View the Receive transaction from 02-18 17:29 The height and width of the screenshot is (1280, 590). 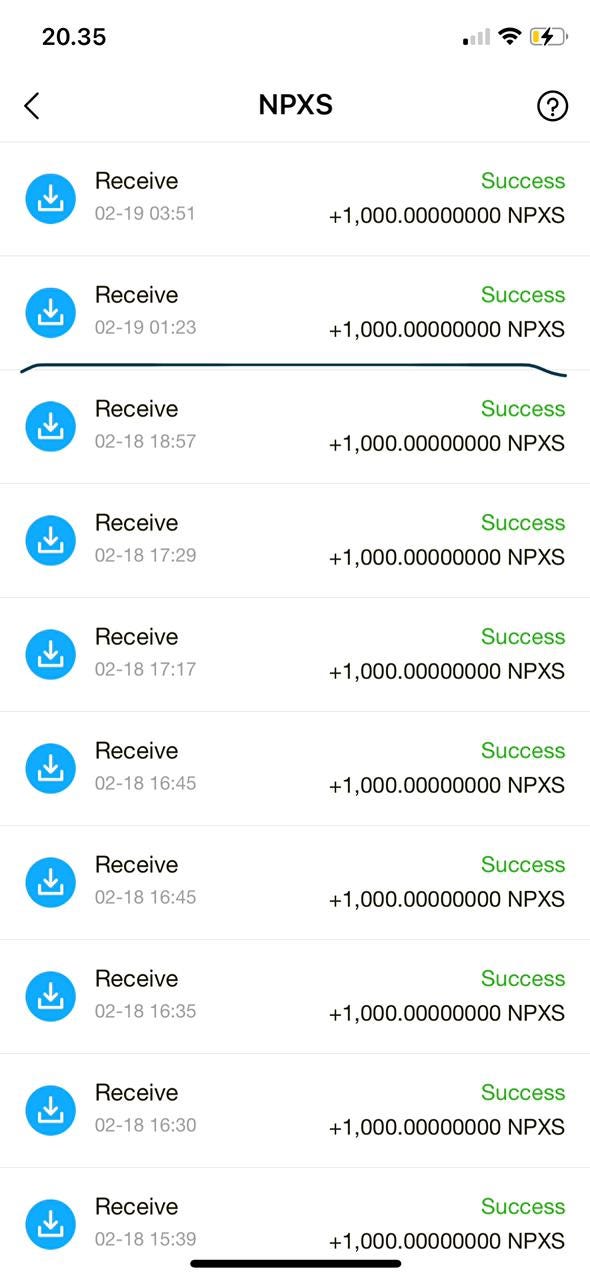tap(295, 541)
